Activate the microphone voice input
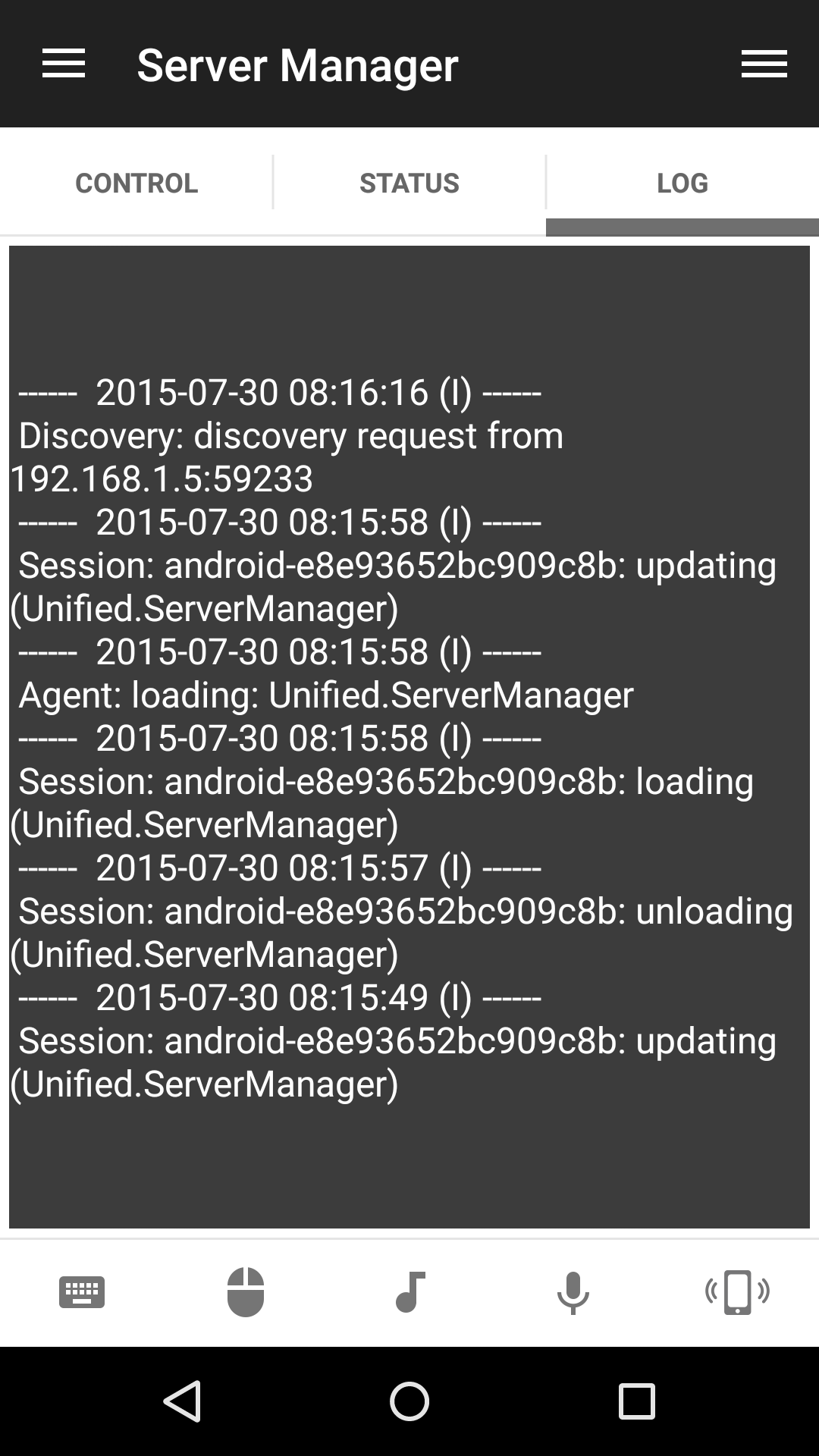This screenshot has width=819, height=1456. (x=573, y=1292)
